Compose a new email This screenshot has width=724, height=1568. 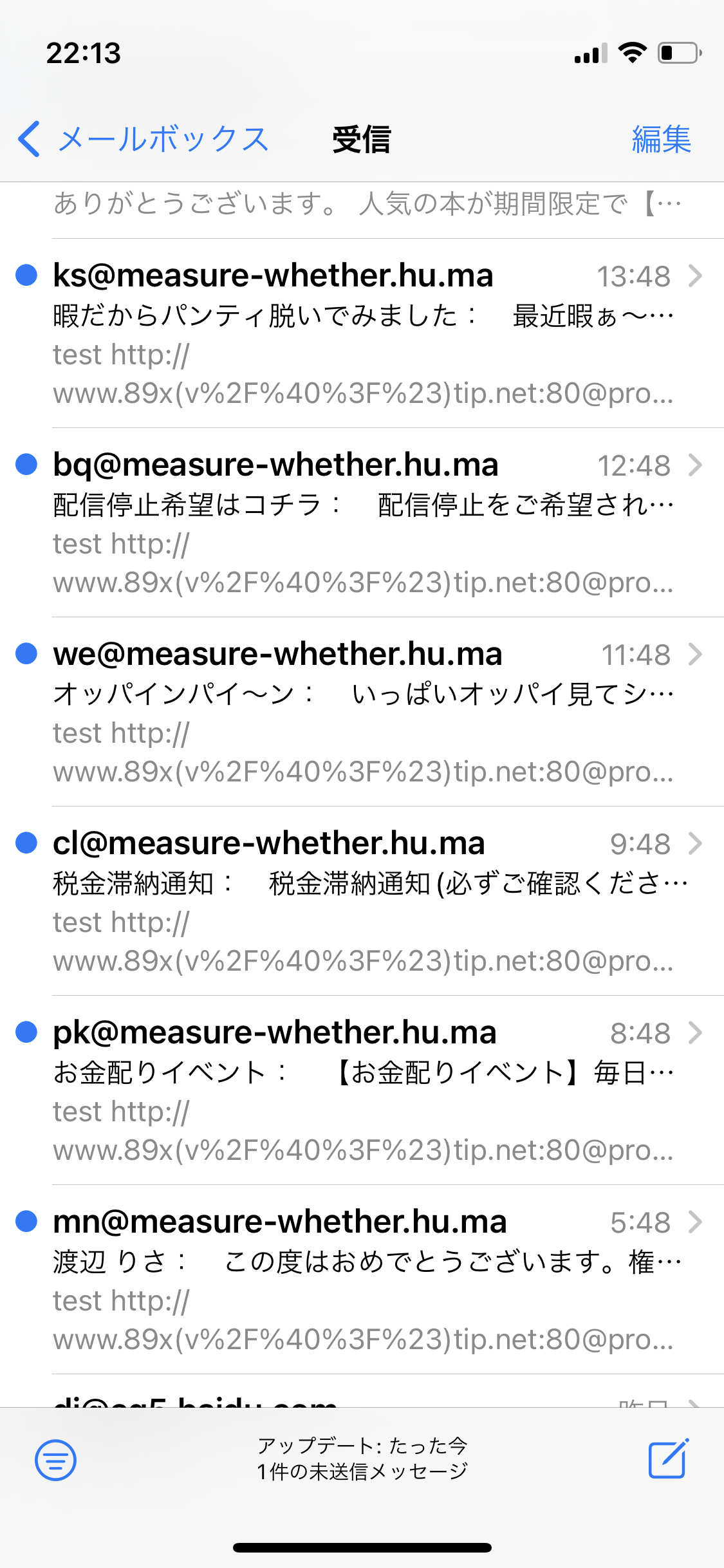click(x=668, y=1459)
